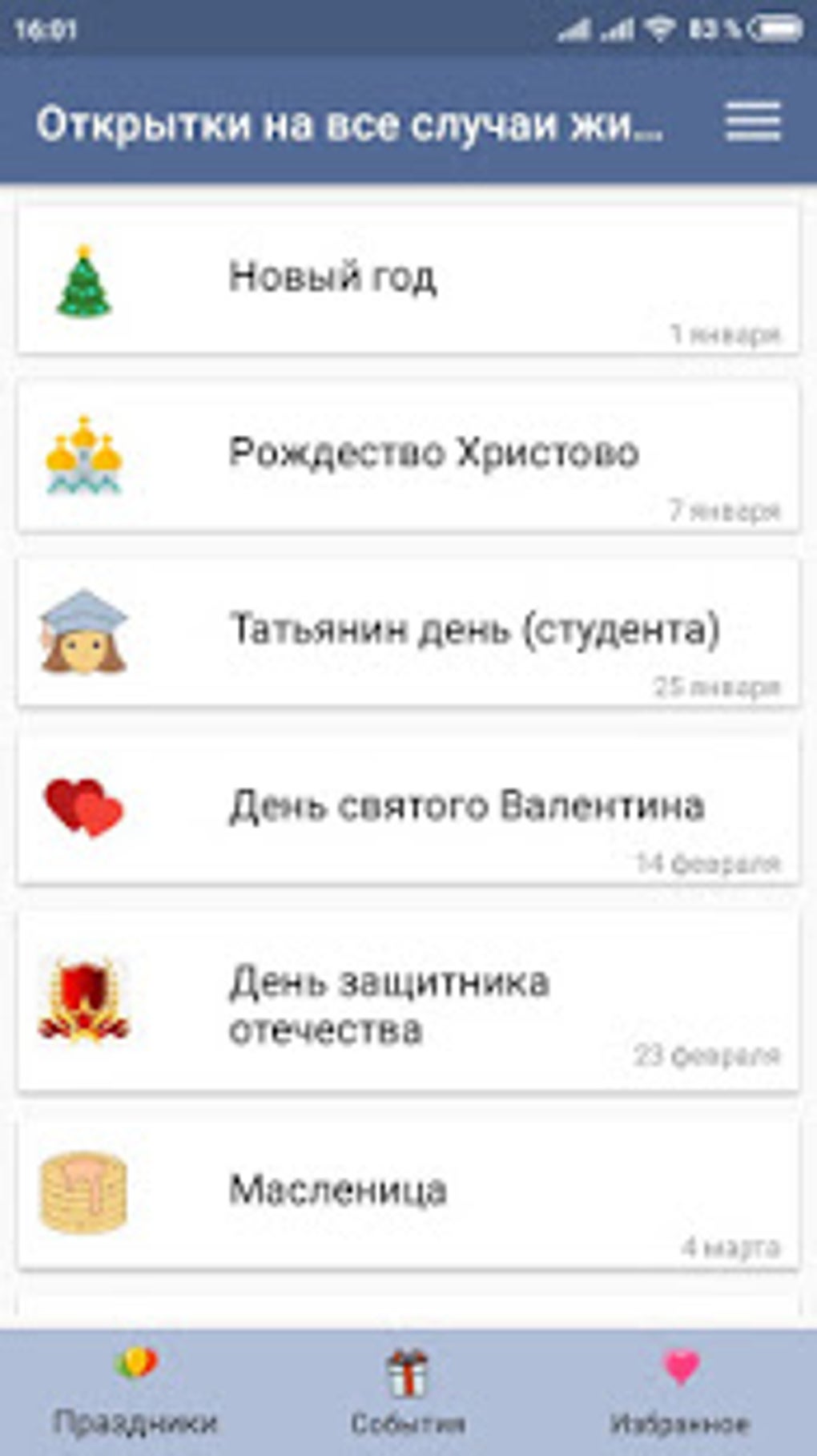Image resolution: width=817 pixels, height=1456 pixels.
Task: Open День защитника отечества
Action: point(408,1002)
